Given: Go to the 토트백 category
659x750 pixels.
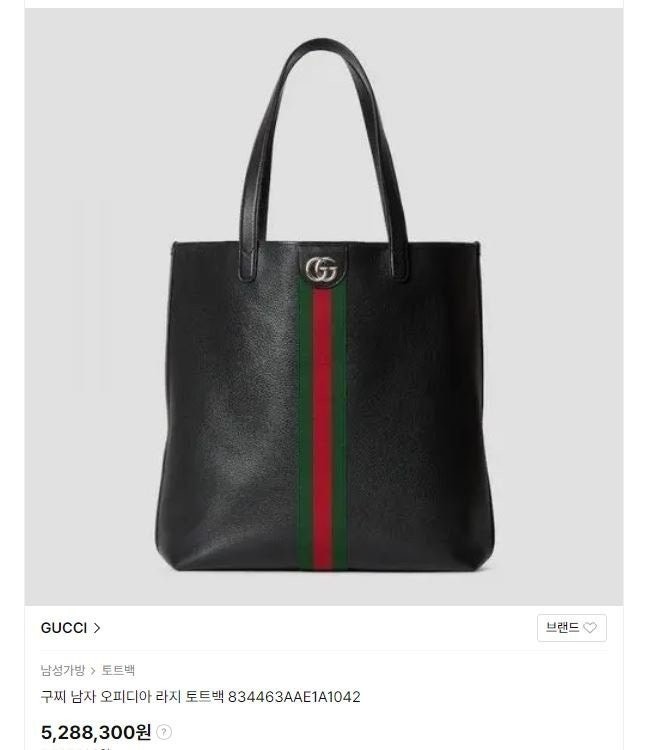Looking at the screenshot, I should tap(118, 671).
